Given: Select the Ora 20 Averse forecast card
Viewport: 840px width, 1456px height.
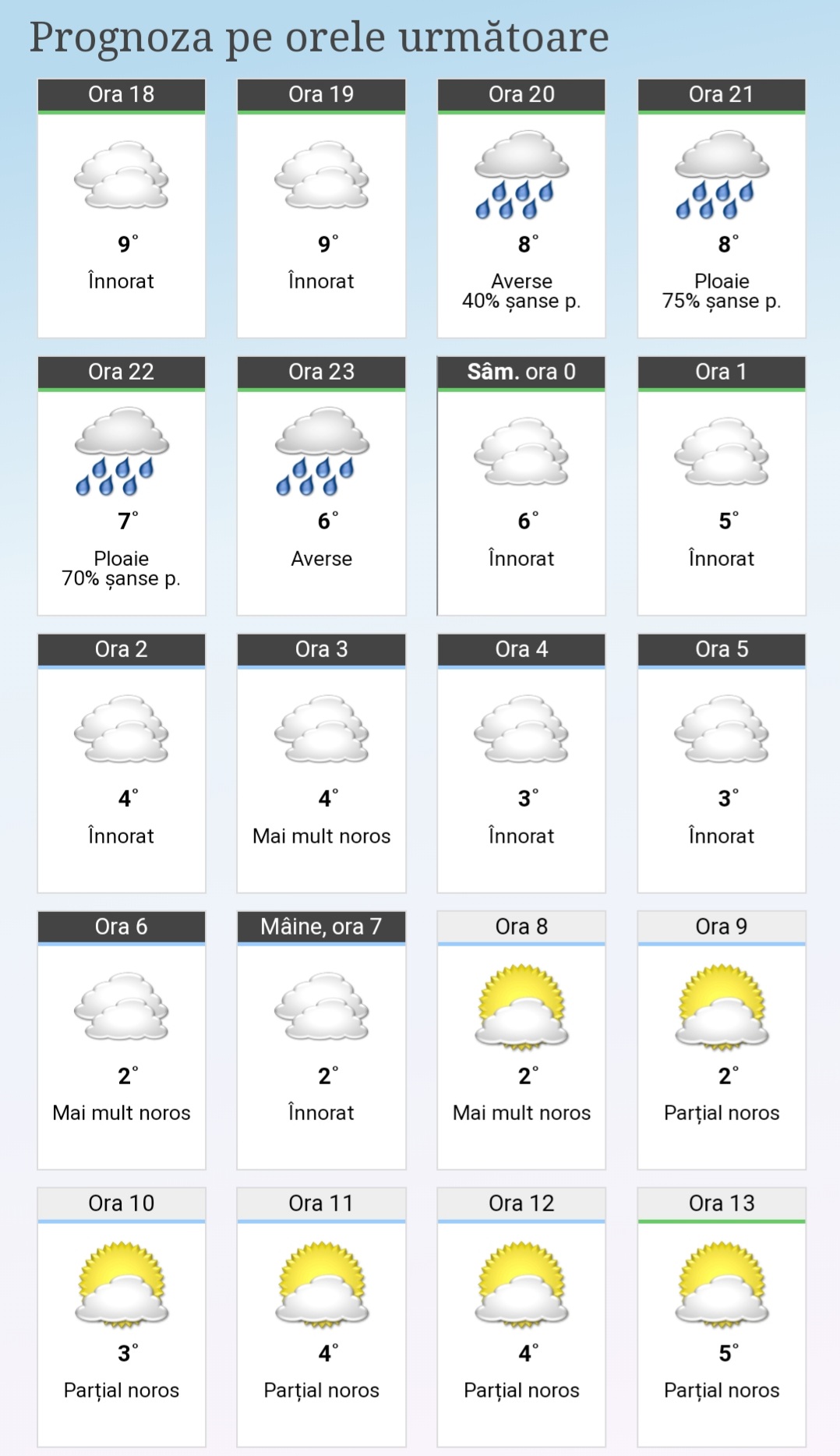Looking at the screenshot, I should [x=521, y=208].
